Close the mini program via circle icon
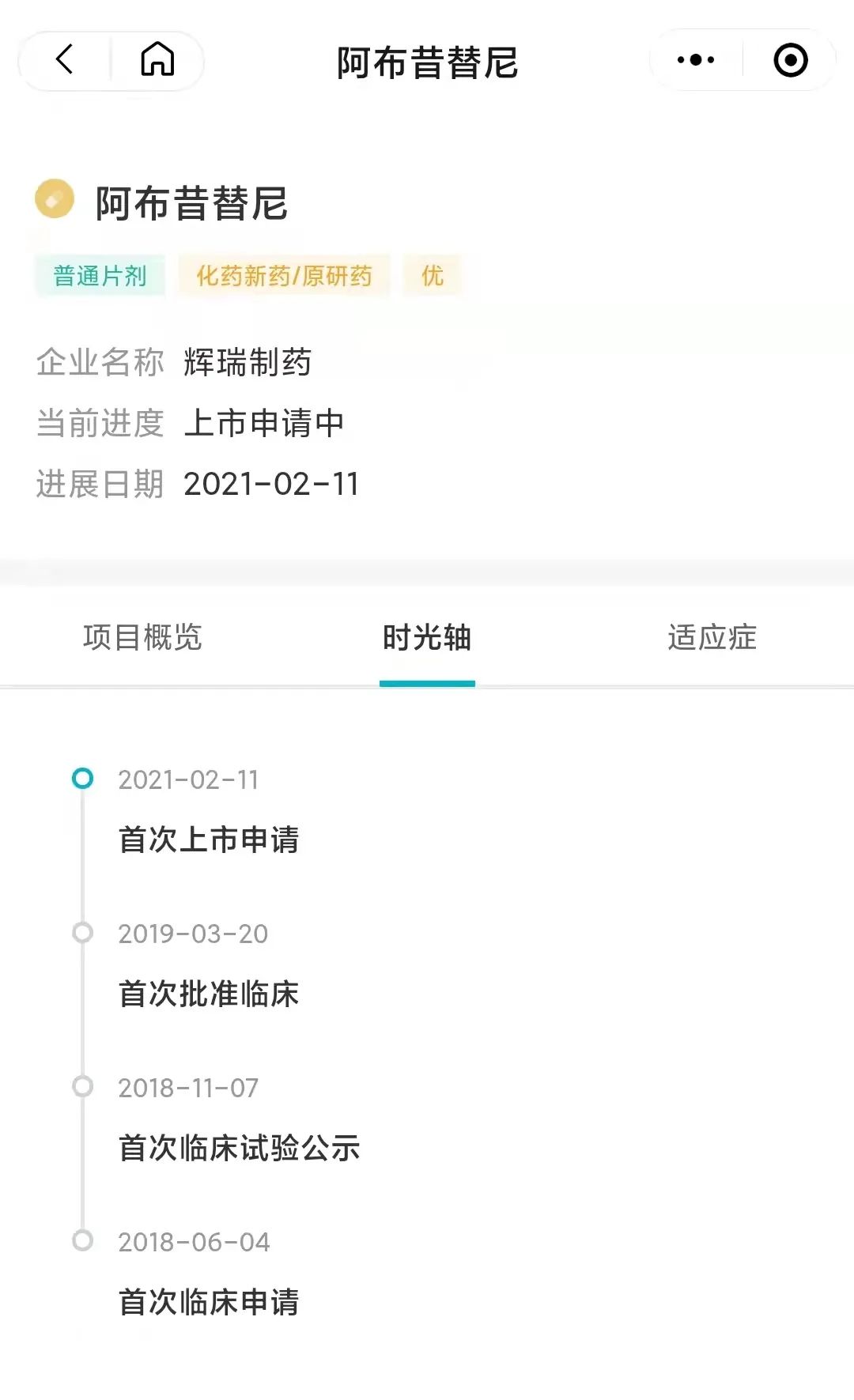This screenshot has width=854, height=1400. pyautogui.click(x=790, y=60)
